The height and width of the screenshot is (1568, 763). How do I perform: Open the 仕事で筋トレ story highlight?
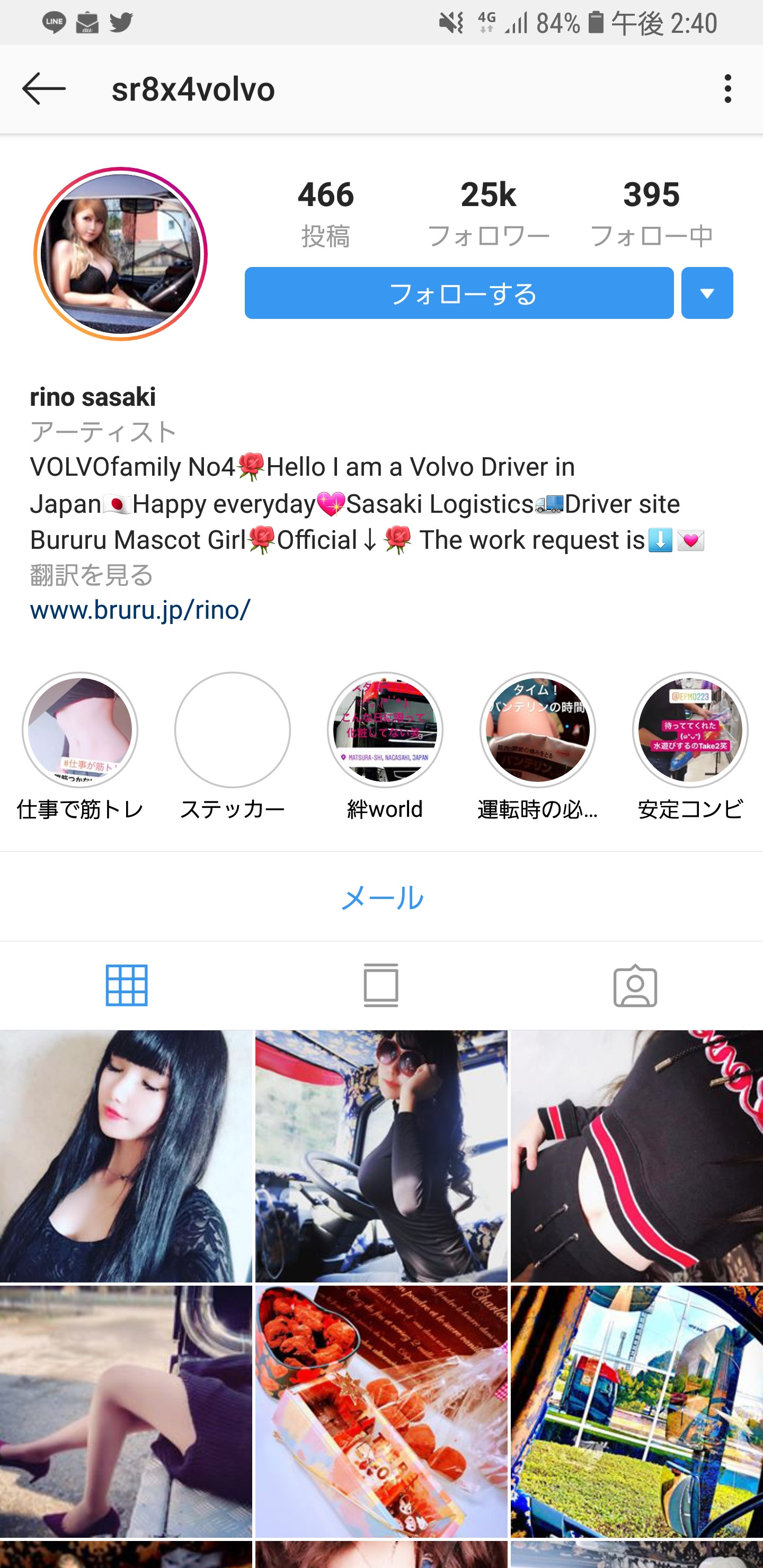point(80,729)
